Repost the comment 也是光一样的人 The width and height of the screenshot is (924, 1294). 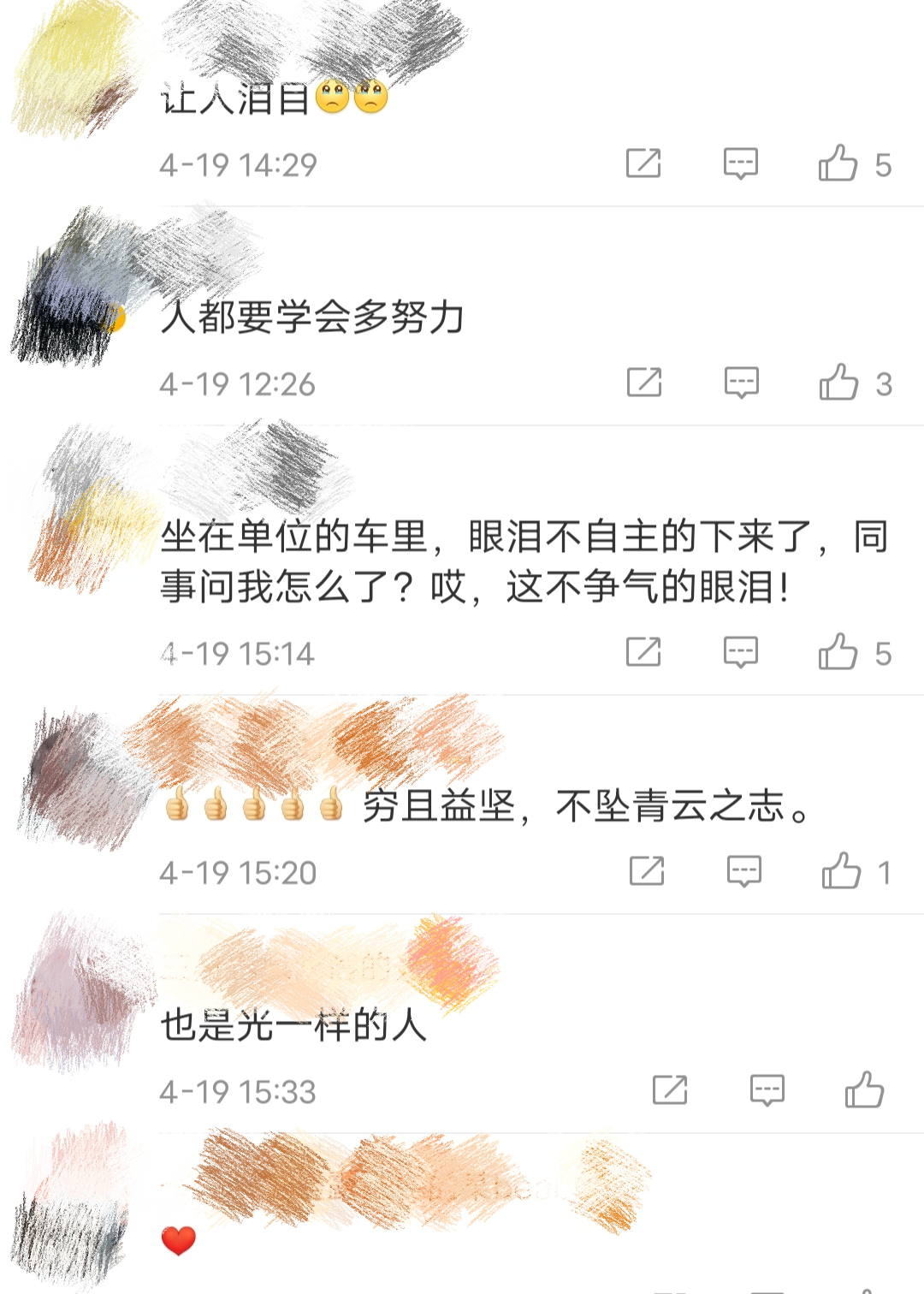pyautogui.click(x=670, y=1090)
